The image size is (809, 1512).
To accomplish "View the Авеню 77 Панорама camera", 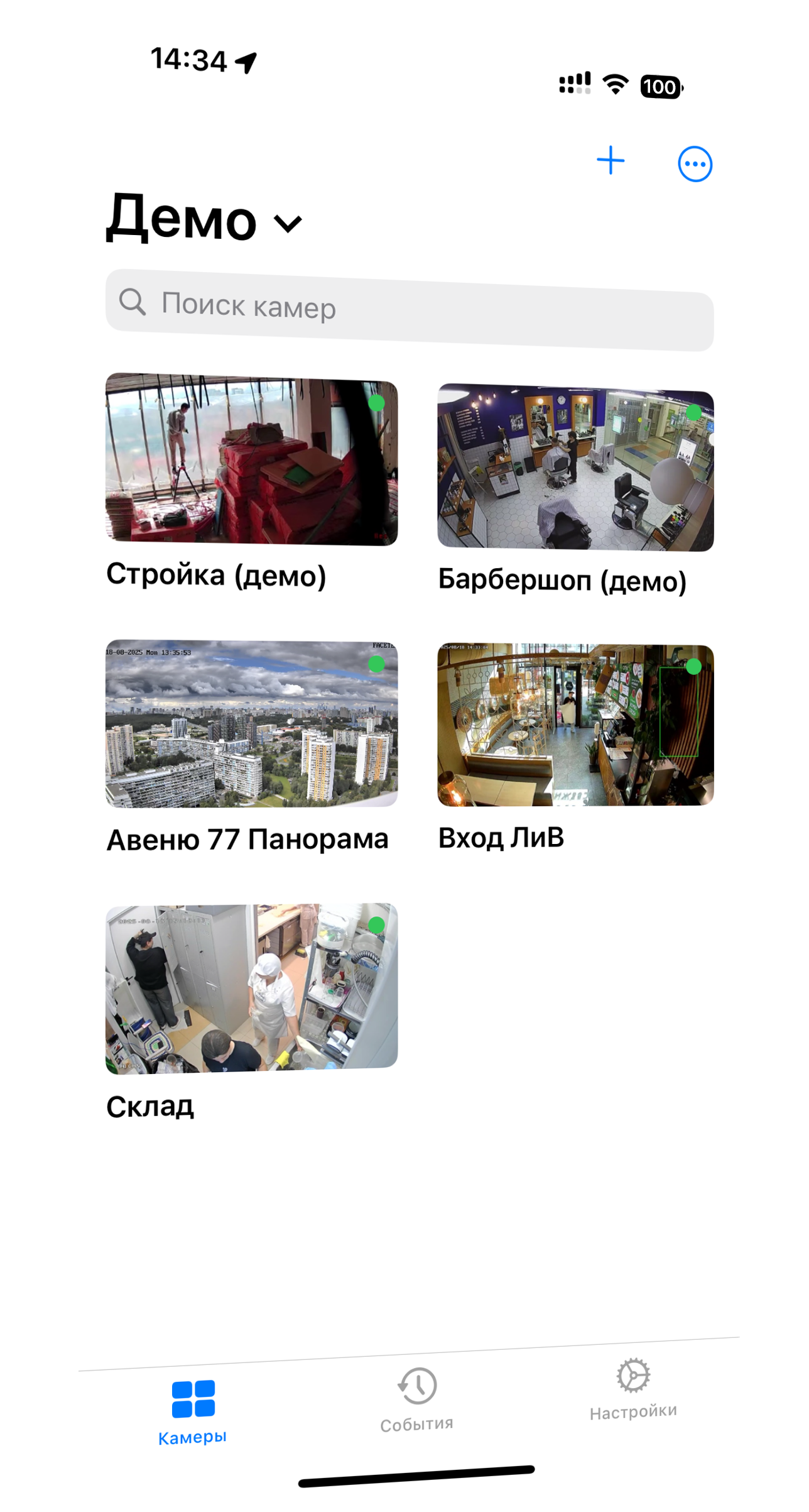I will 251,724.
